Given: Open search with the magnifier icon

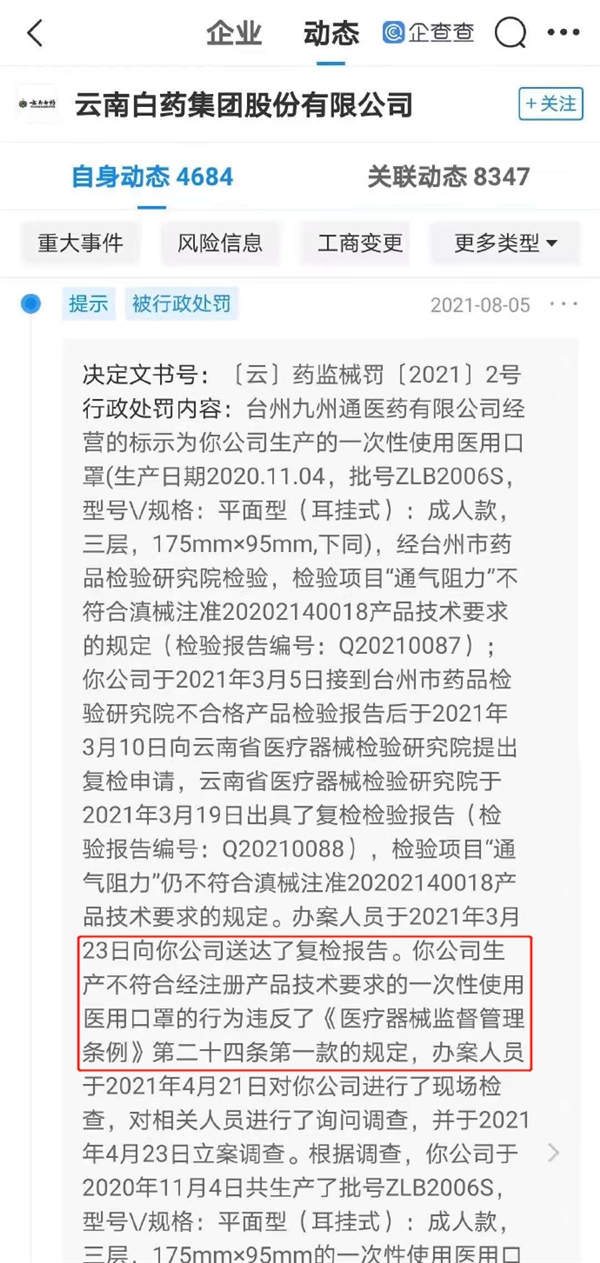Looking at the screenshot, I should 511,33.
